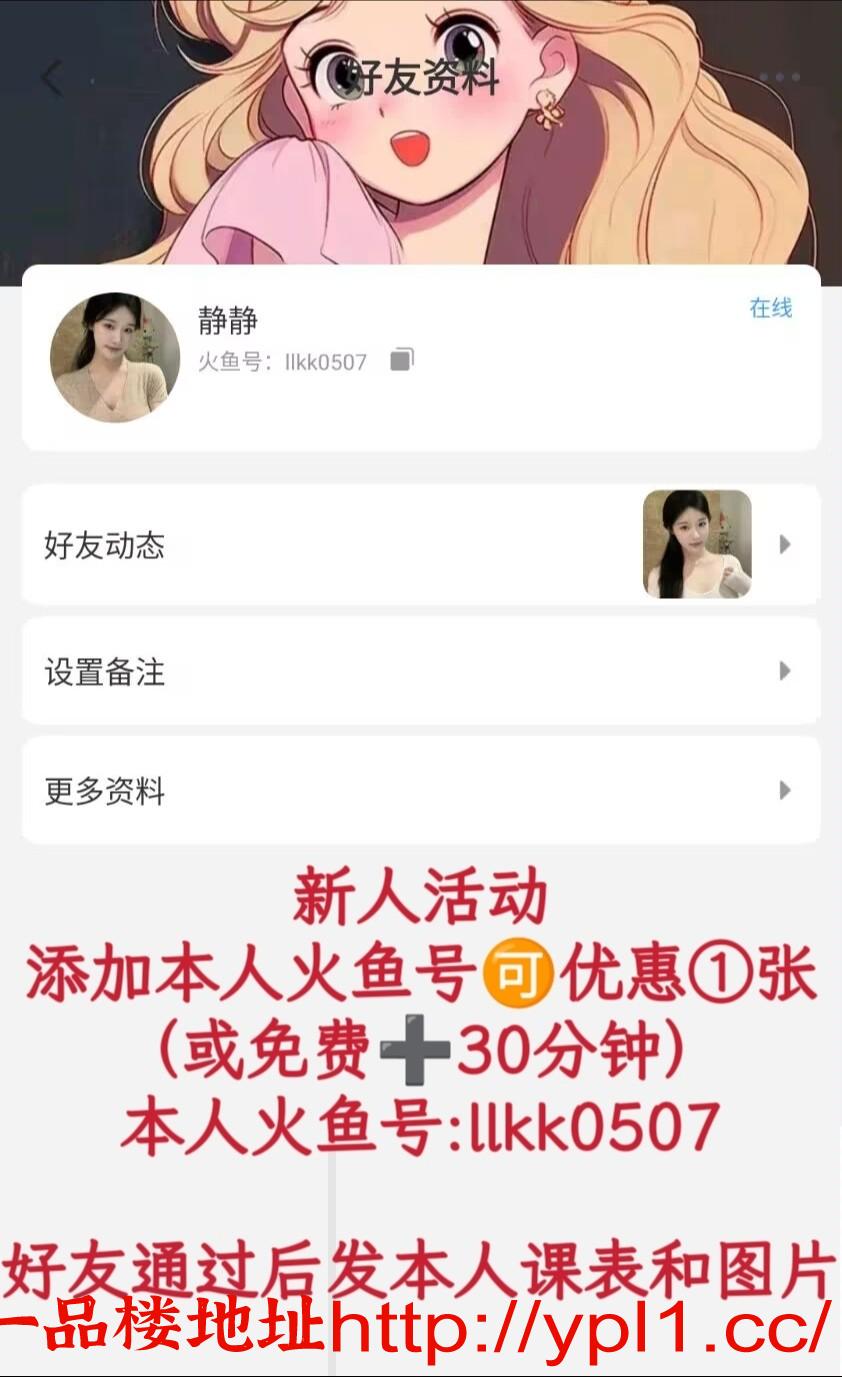842x1377 pixels.
Task: Expand the 更多资料 section chevron
Action: coord(784,791)
